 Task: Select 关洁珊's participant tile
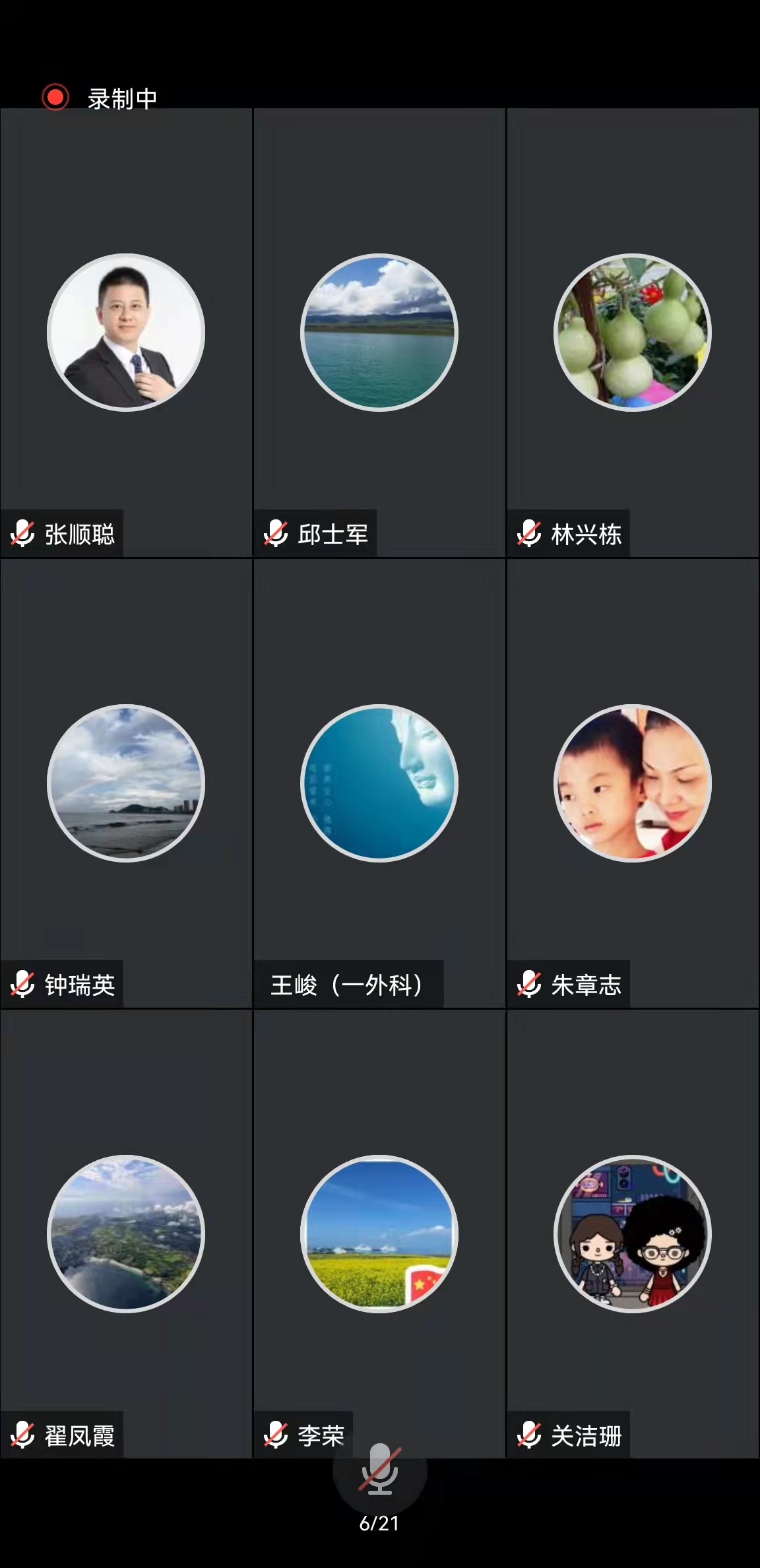[633, 1233]
